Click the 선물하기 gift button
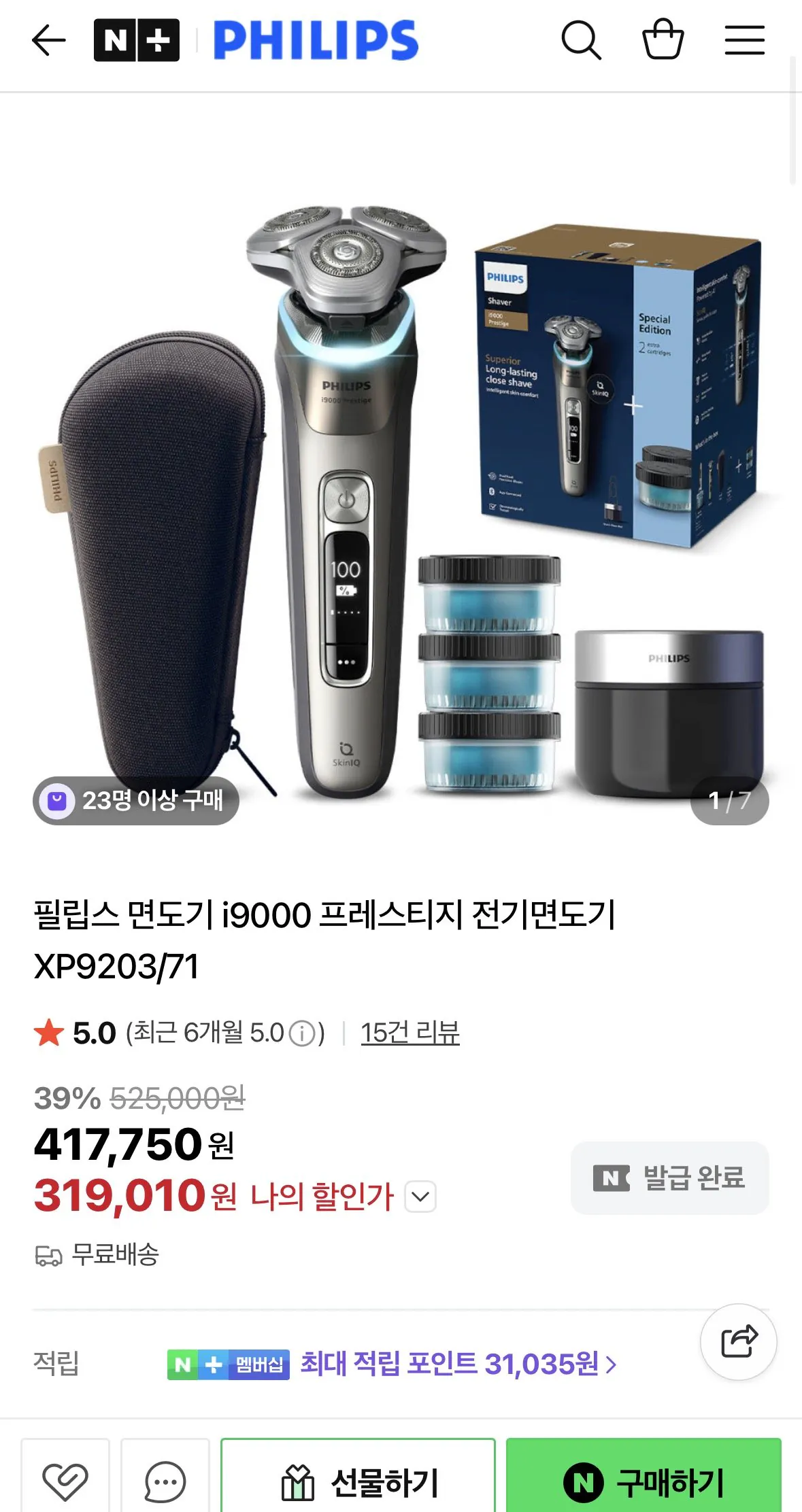This screenshot has width=802, height=1512. (358, 1481)
